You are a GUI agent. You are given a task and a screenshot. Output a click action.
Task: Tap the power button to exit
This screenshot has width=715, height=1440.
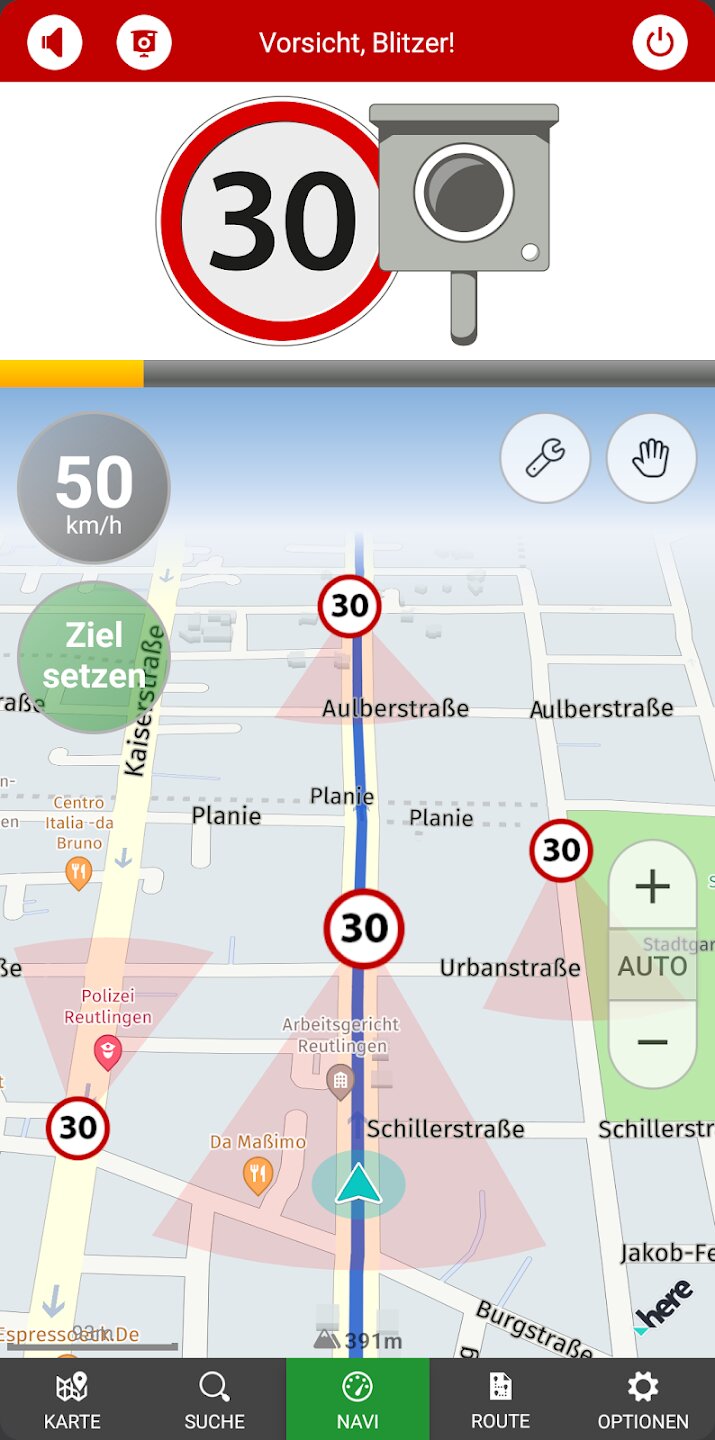point(660,43)
